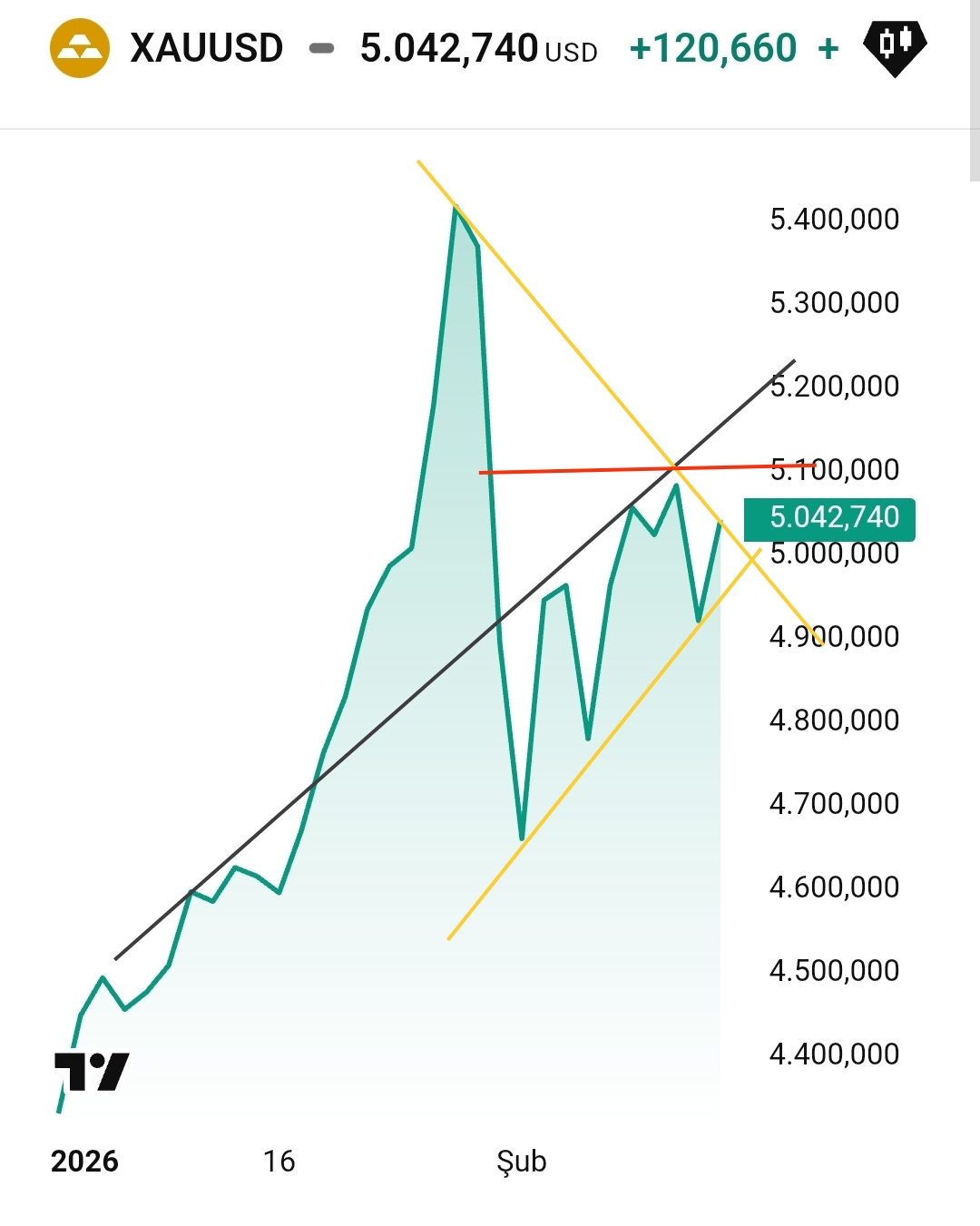Open the full chart via candlestick icon
The height and width of the screenshot is (1226, 980).
895,46
